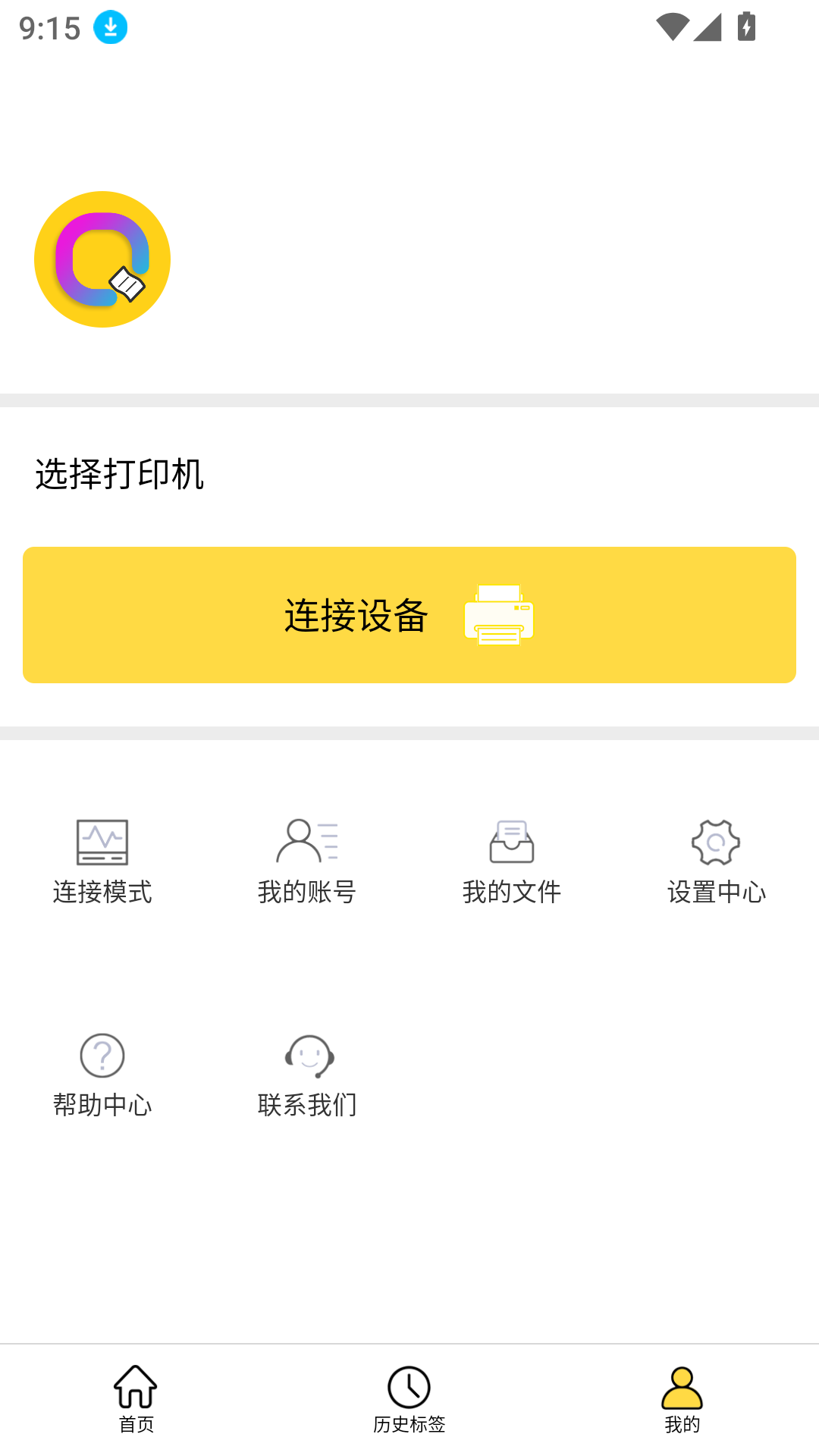Tap the question mark icon above 帮助中心

(102, 1054)
